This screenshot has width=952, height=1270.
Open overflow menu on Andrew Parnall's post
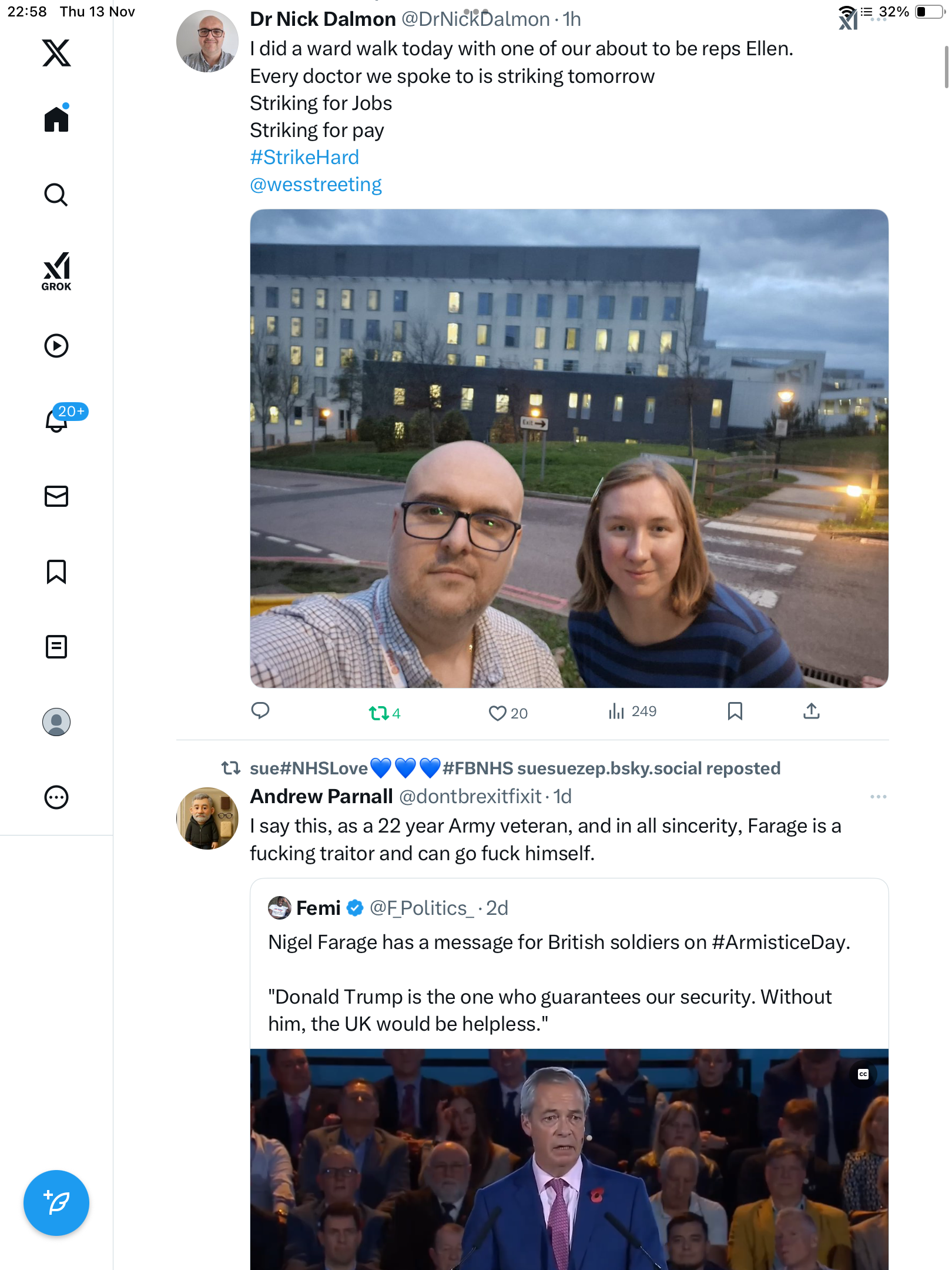coord(878,797)
